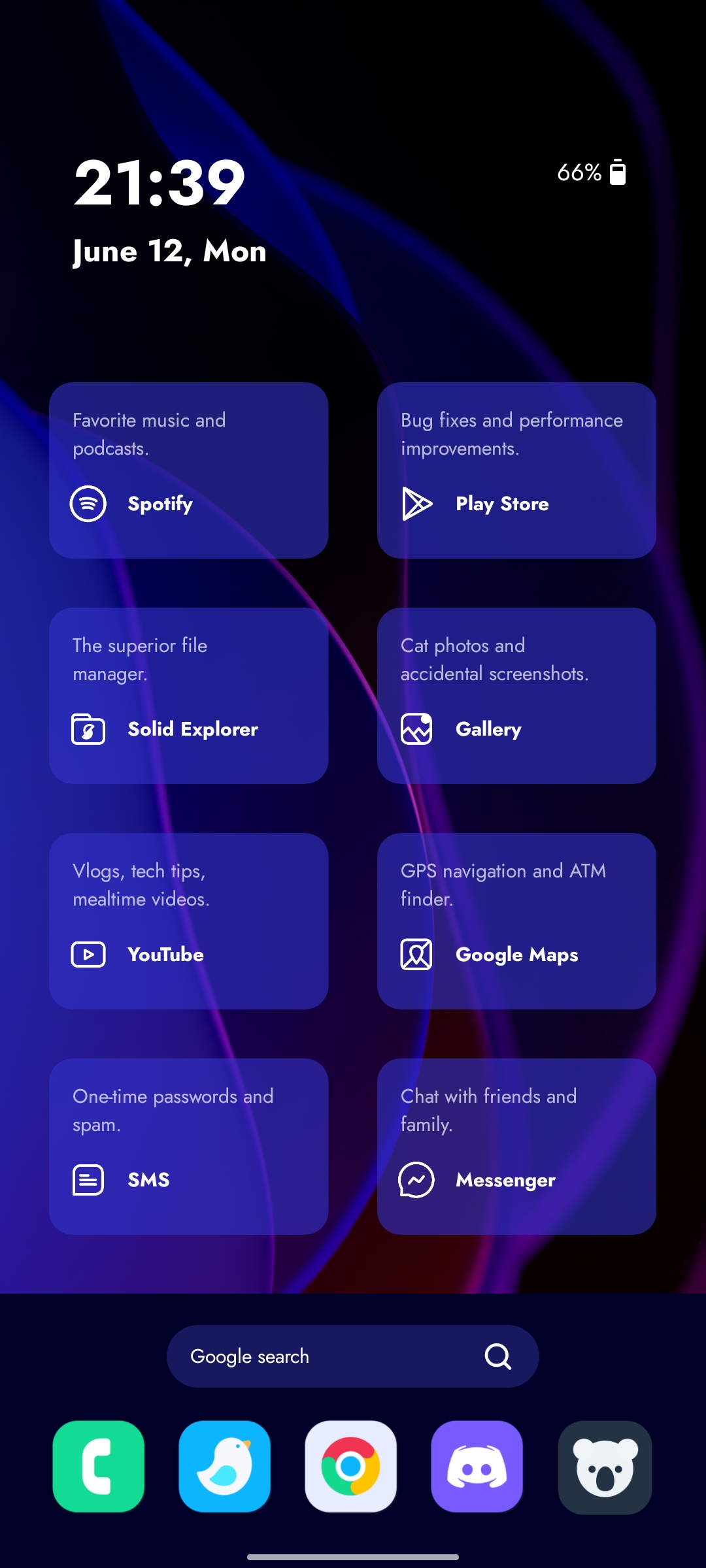This screenshot has height=1568, width=706.
Task: Open Solid Explorer file manager
Action: [188, 696]
